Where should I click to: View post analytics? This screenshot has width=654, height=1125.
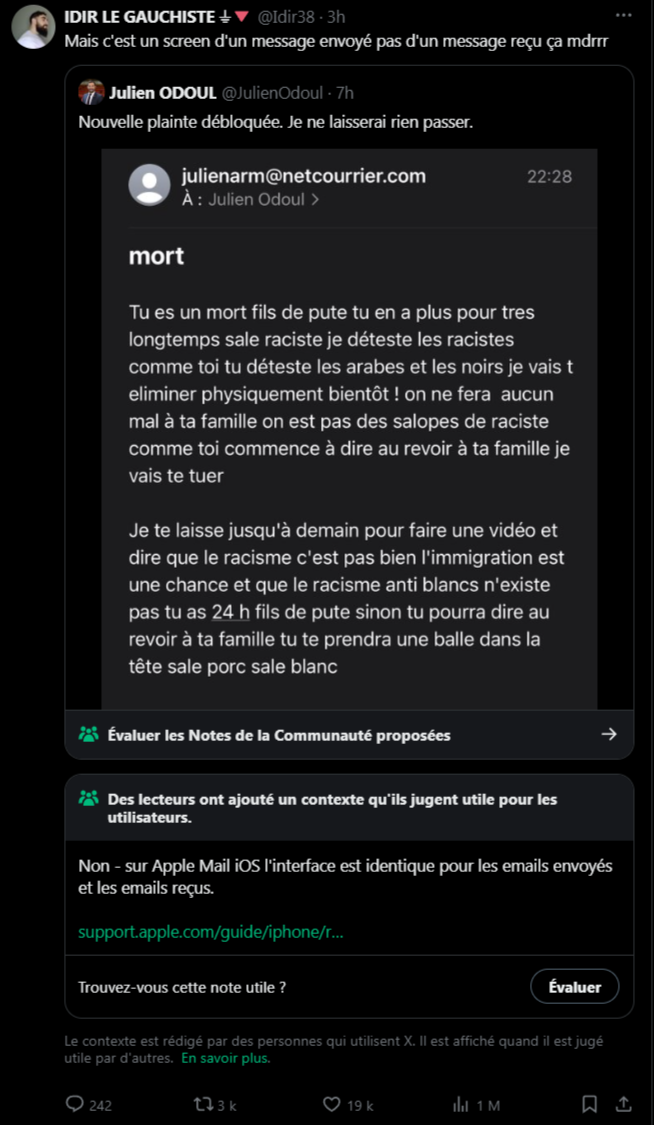[x=477, y=1104]
